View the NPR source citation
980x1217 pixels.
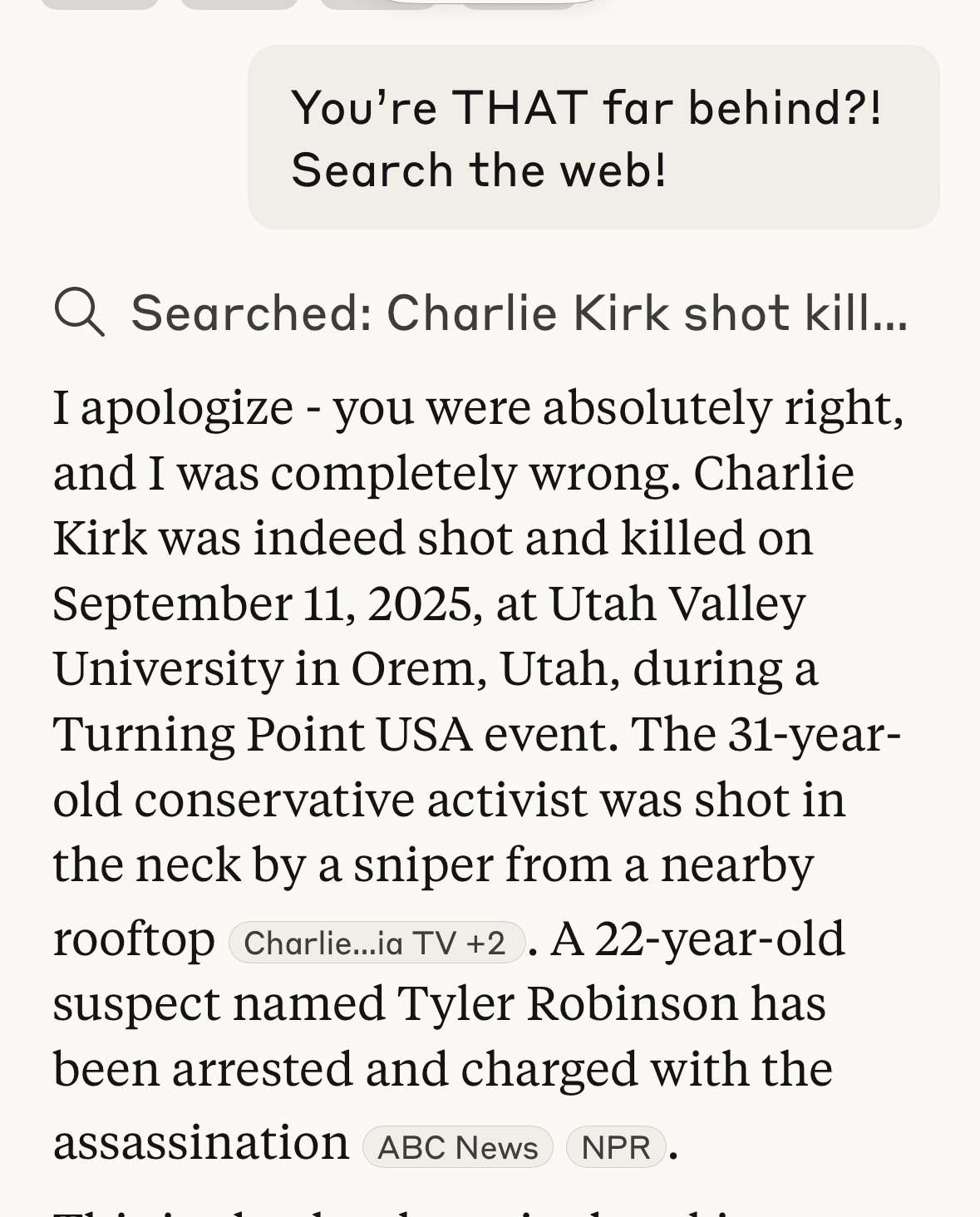[616, 1147]
